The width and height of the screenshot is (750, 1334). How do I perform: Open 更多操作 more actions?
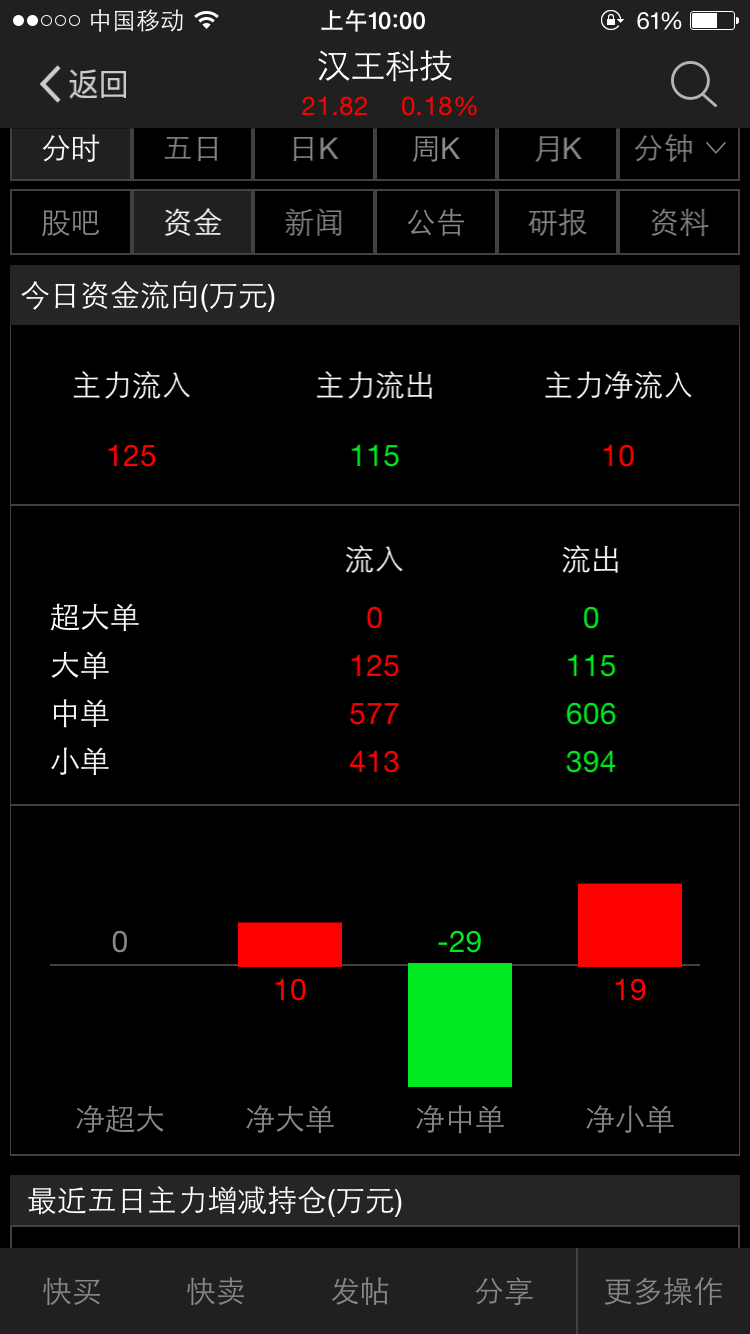click(664, 1291)
